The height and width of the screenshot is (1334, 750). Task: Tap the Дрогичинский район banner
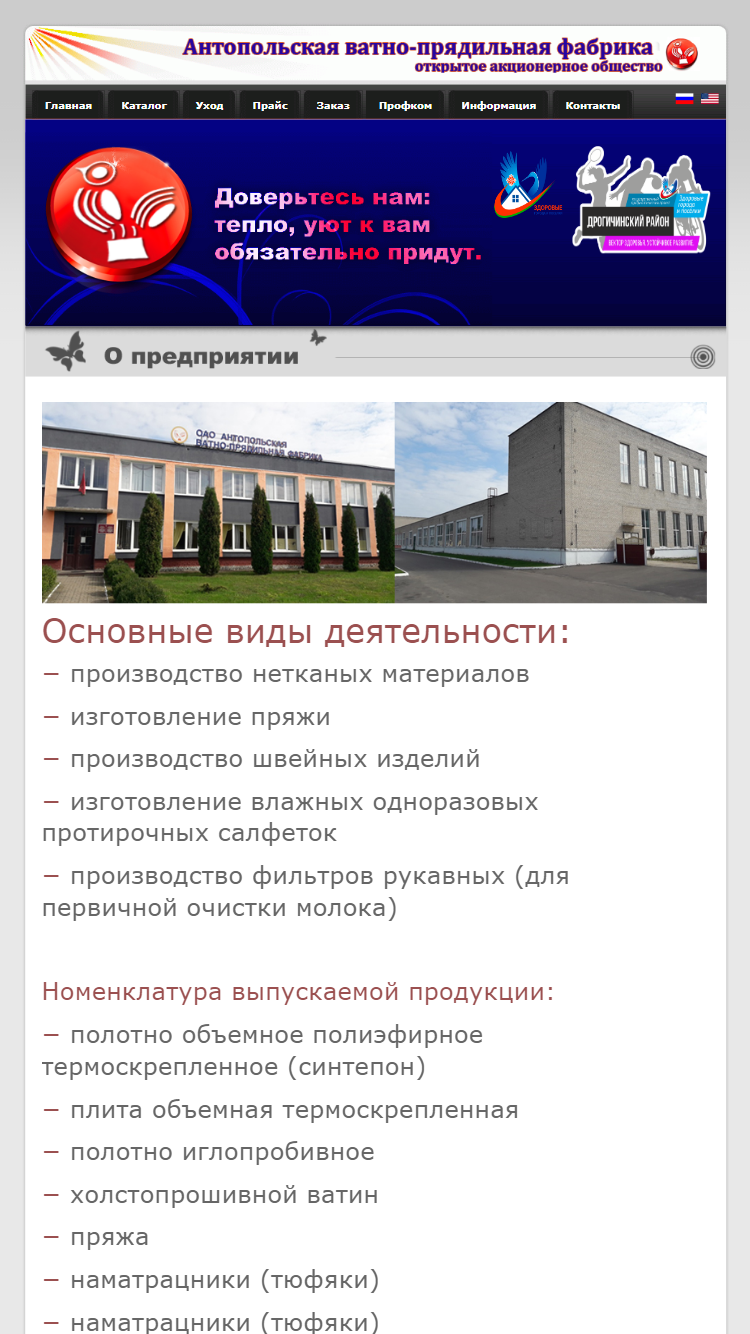point(641,199)
